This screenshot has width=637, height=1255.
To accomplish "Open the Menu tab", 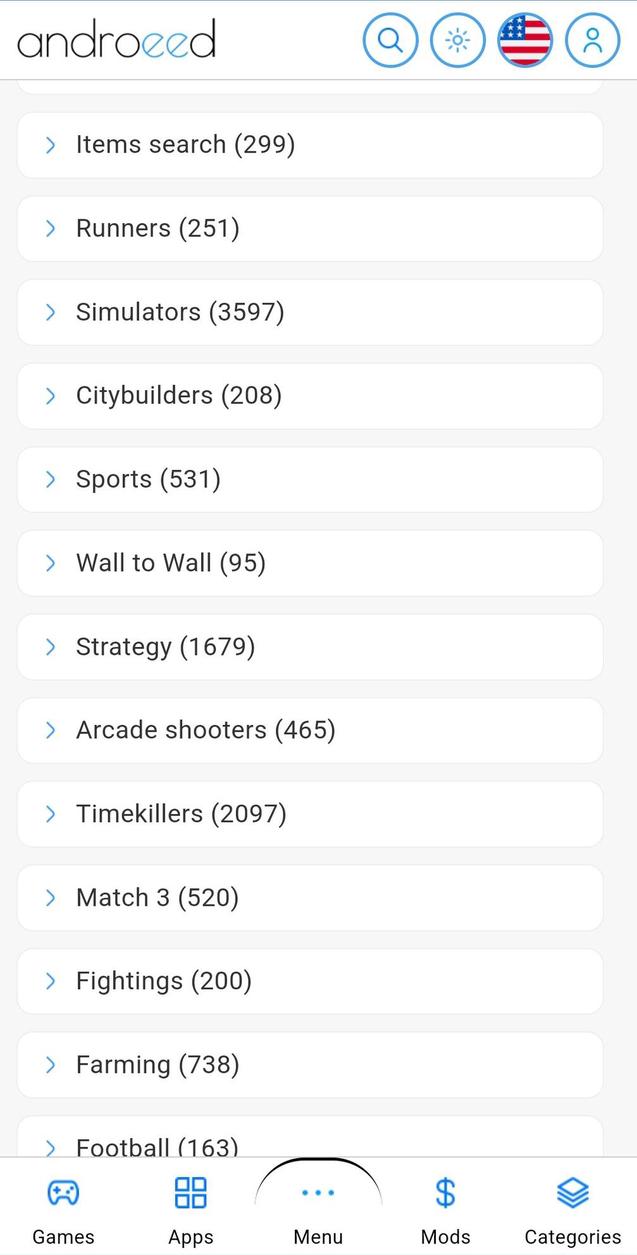I will tap(318, 1208).
